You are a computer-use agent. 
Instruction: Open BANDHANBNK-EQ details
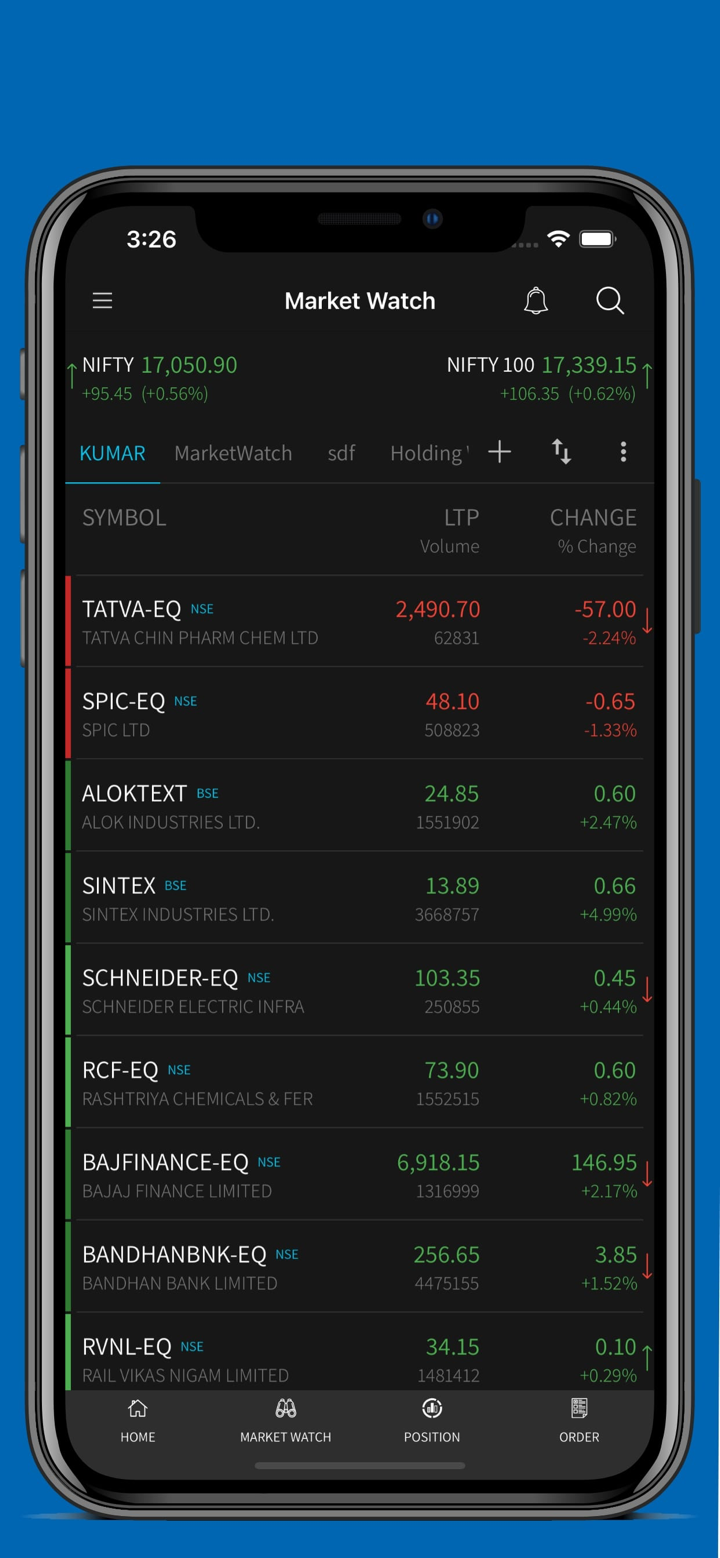[x=300, y=1267]
